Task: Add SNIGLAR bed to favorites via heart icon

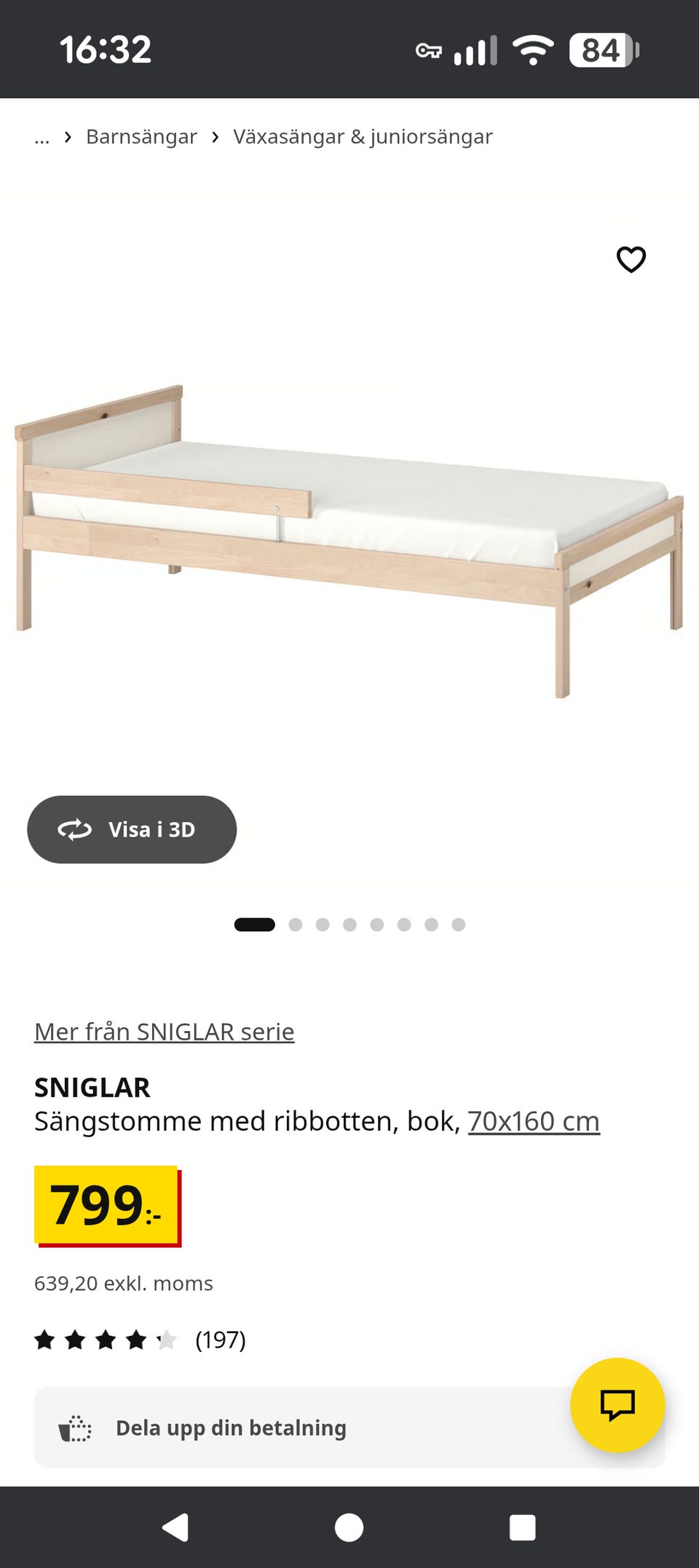Action: pyautogui.click(x=630, y=258)
